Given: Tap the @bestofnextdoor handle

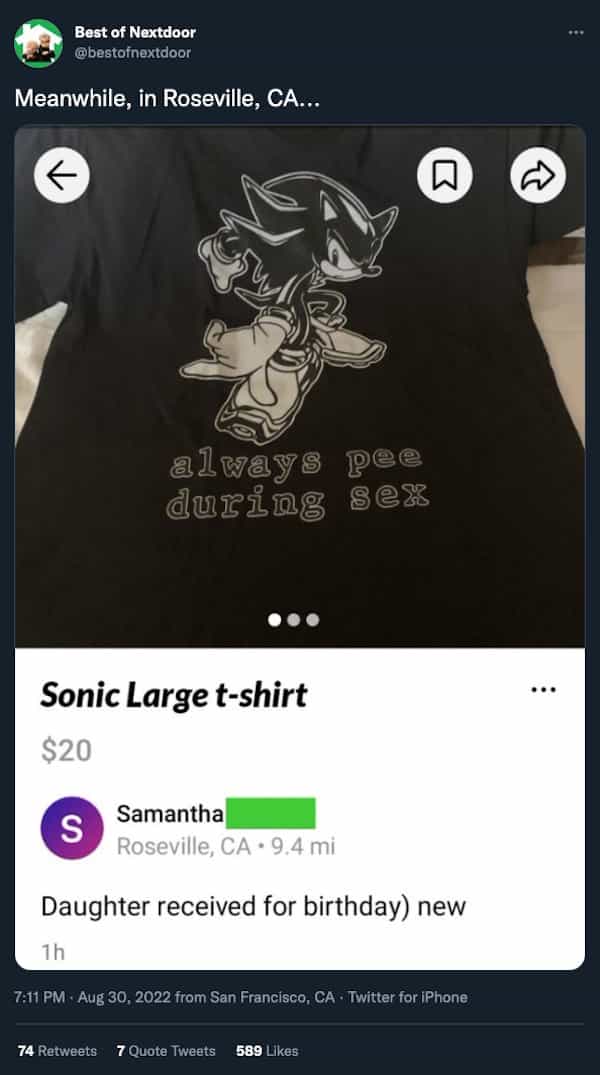Looking at the screenshot, I should tap(132, 52).
